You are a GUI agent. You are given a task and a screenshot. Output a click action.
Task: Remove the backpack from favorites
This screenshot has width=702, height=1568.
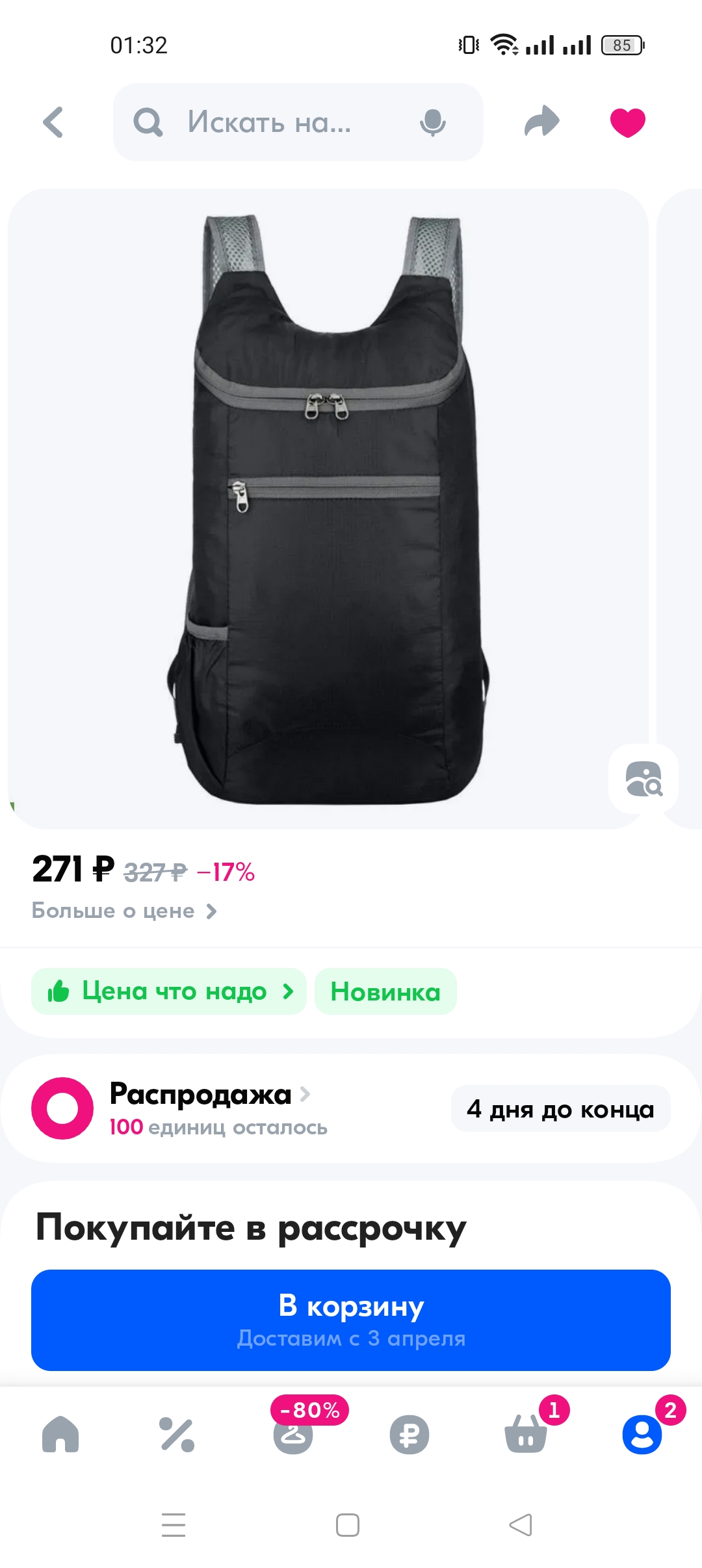coord(627,122)
